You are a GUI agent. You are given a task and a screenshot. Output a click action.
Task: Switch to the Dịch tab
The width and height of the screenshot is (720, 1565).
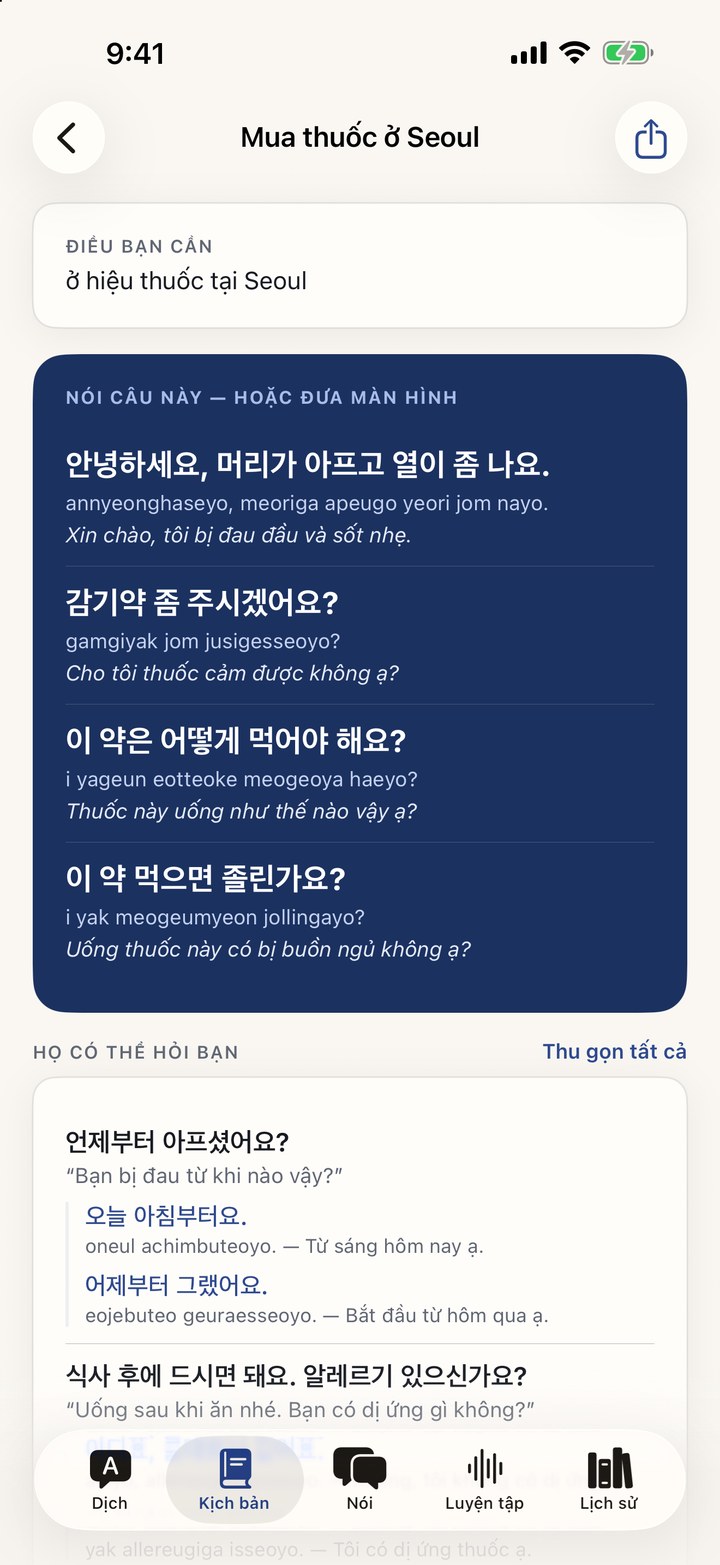point(110,1480)
